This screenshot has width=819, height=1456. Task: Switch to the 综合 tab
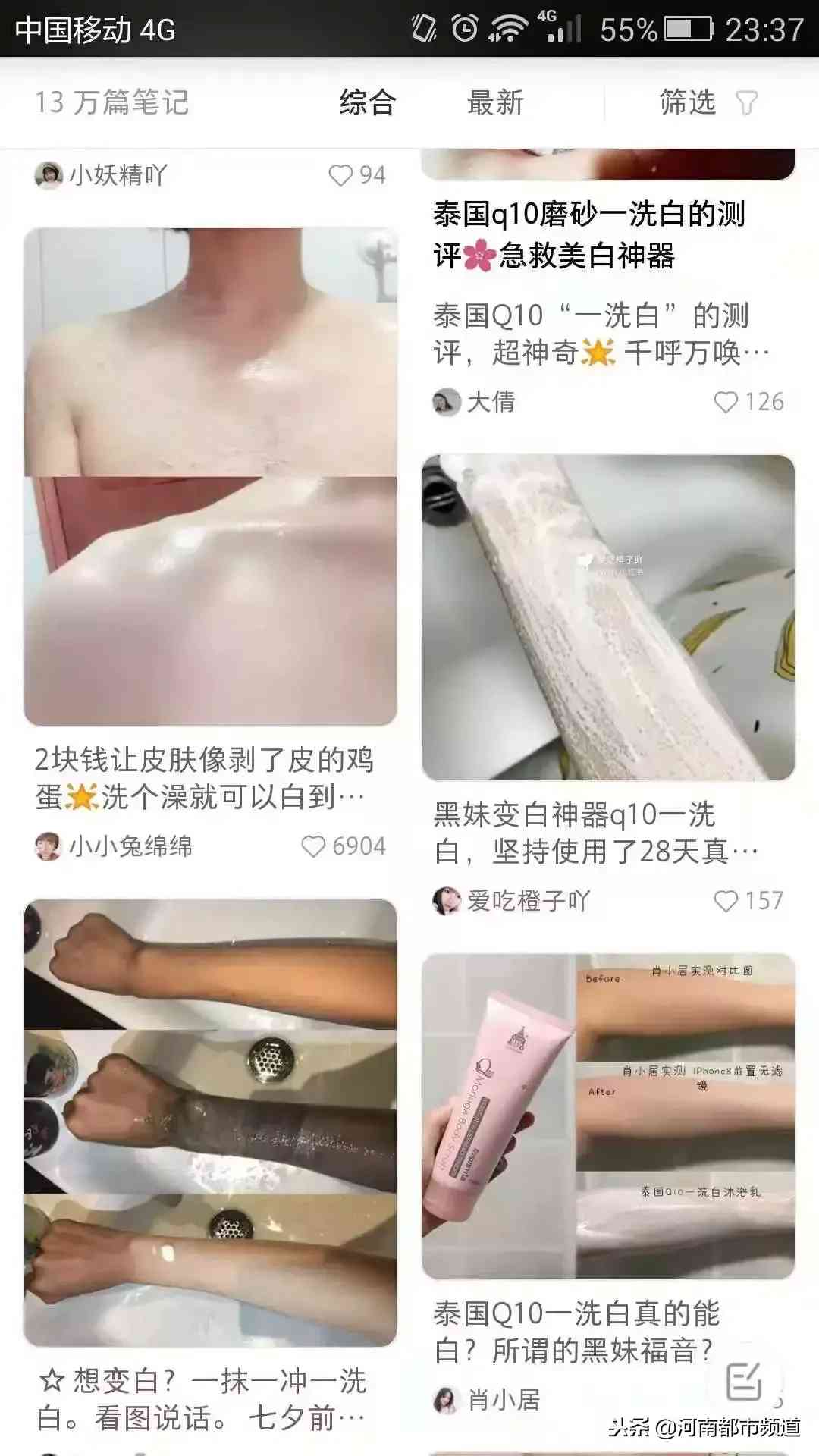[x=367, y=102]
